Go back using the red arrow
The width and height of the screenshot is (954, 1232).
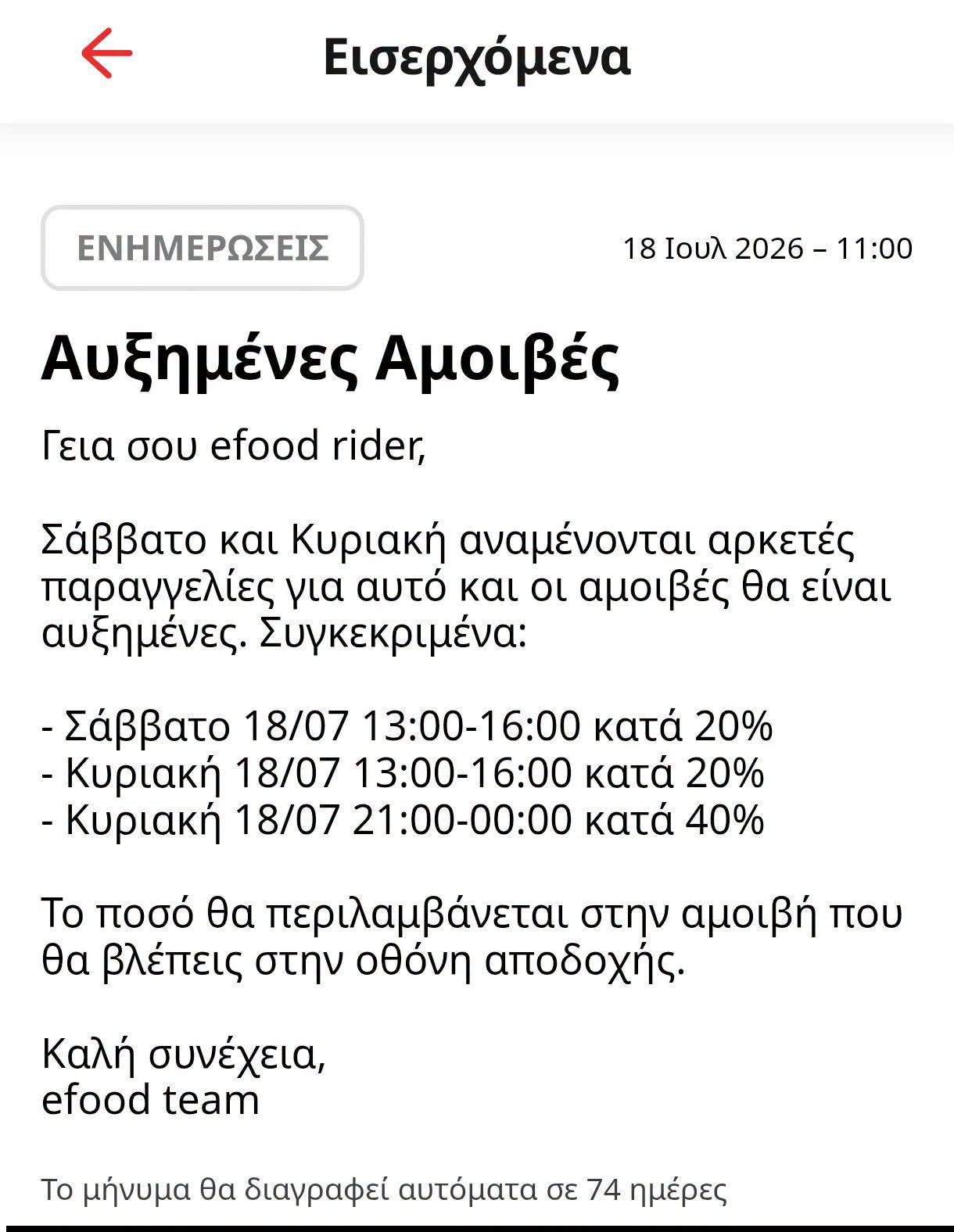click(x=107, y=53)
